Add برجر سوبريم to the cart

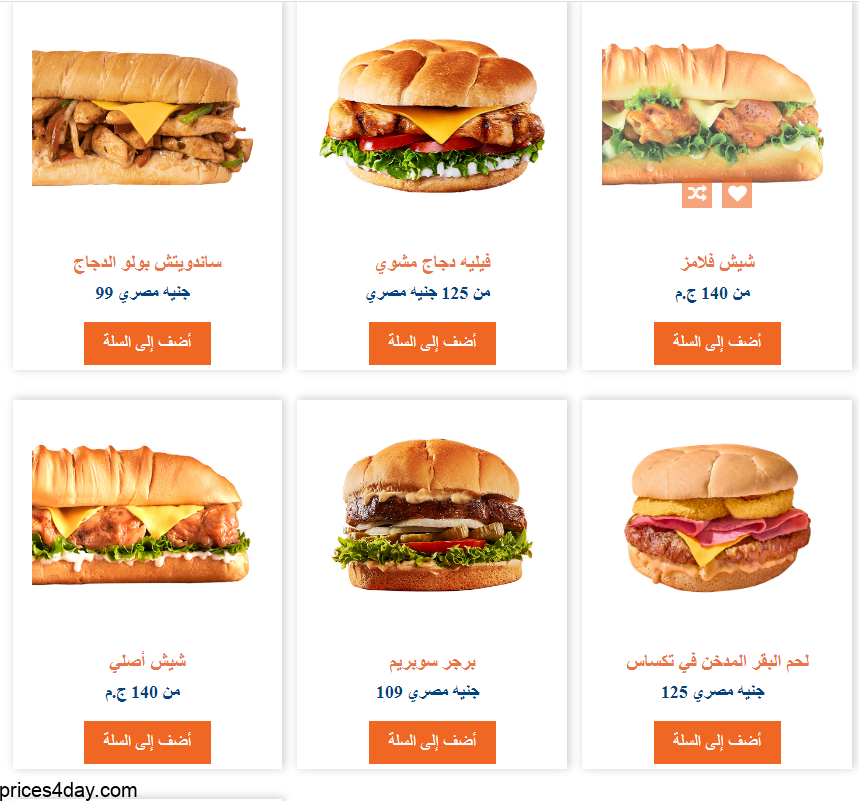click(432, 742)
